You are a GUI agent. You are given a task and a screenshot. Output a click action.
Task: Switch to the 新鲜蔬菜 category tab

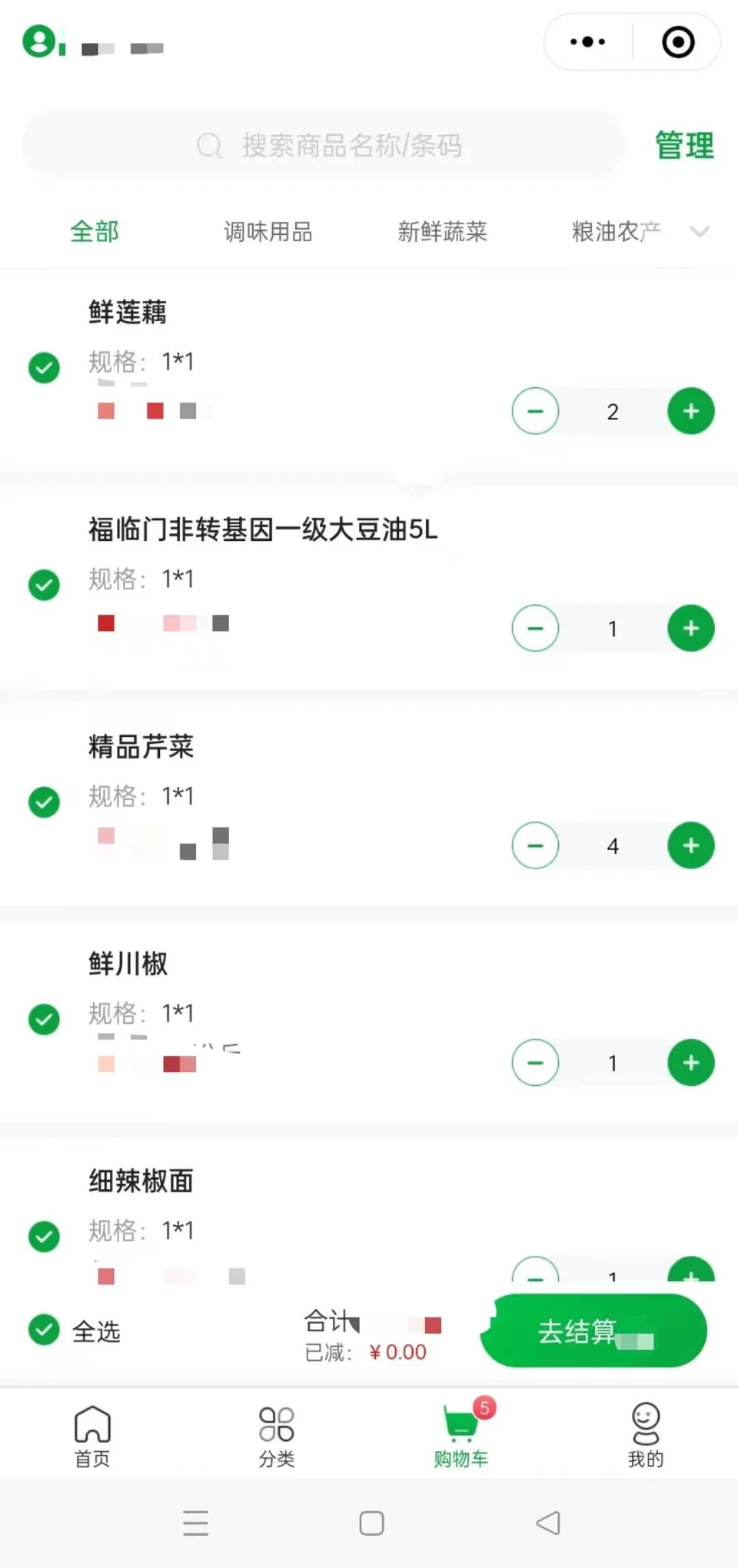point(442,232)
